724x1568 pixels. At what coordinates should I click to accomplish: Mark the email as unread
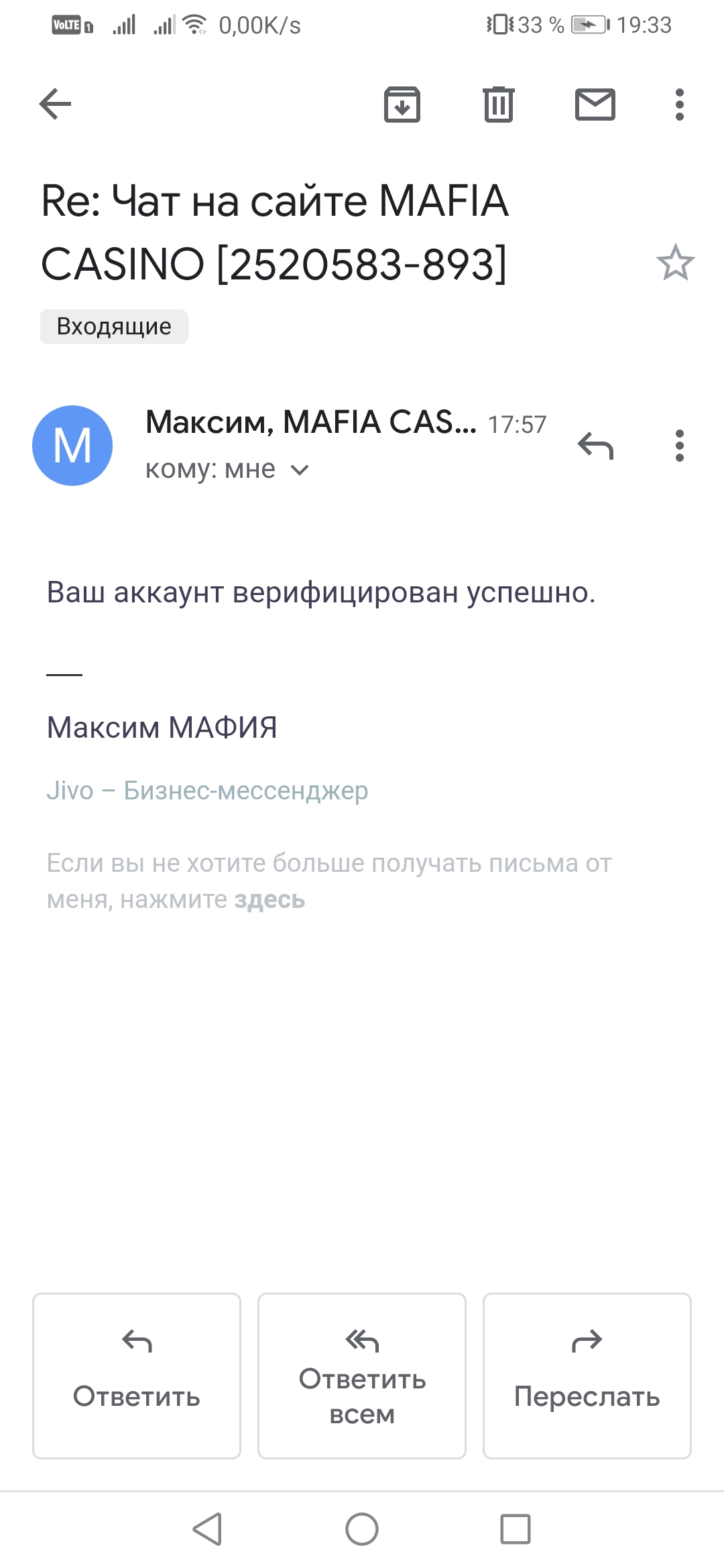point(595,105)
